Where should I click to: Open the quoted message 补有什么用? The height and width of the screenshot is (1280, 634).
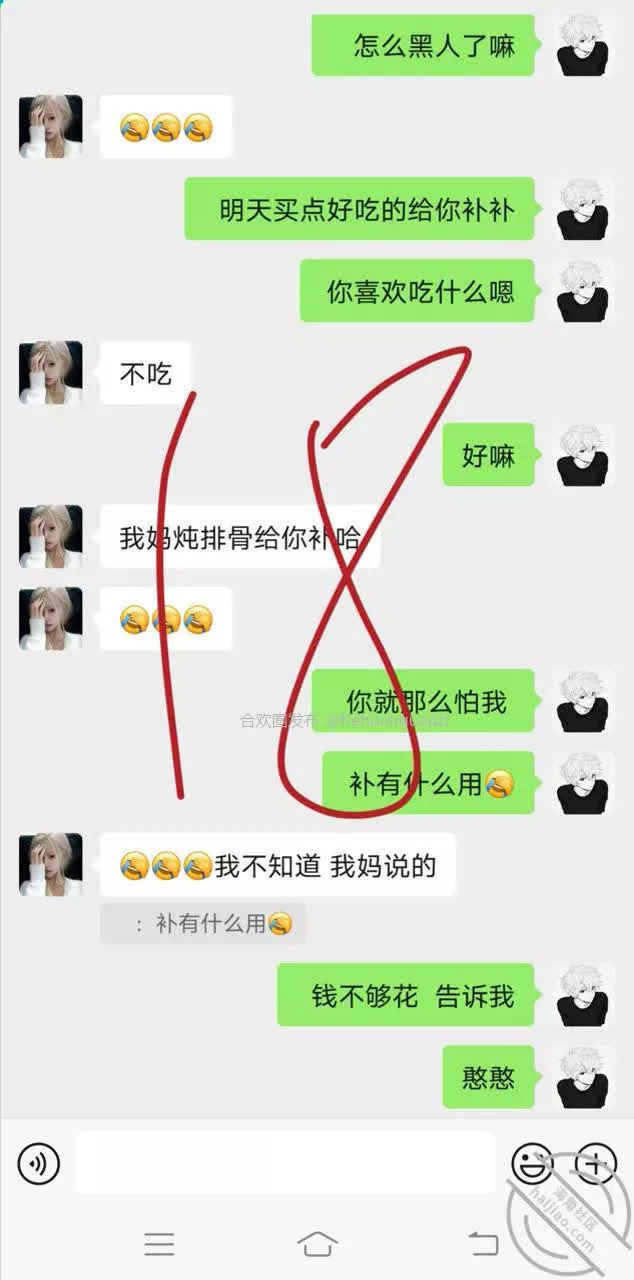203,924
